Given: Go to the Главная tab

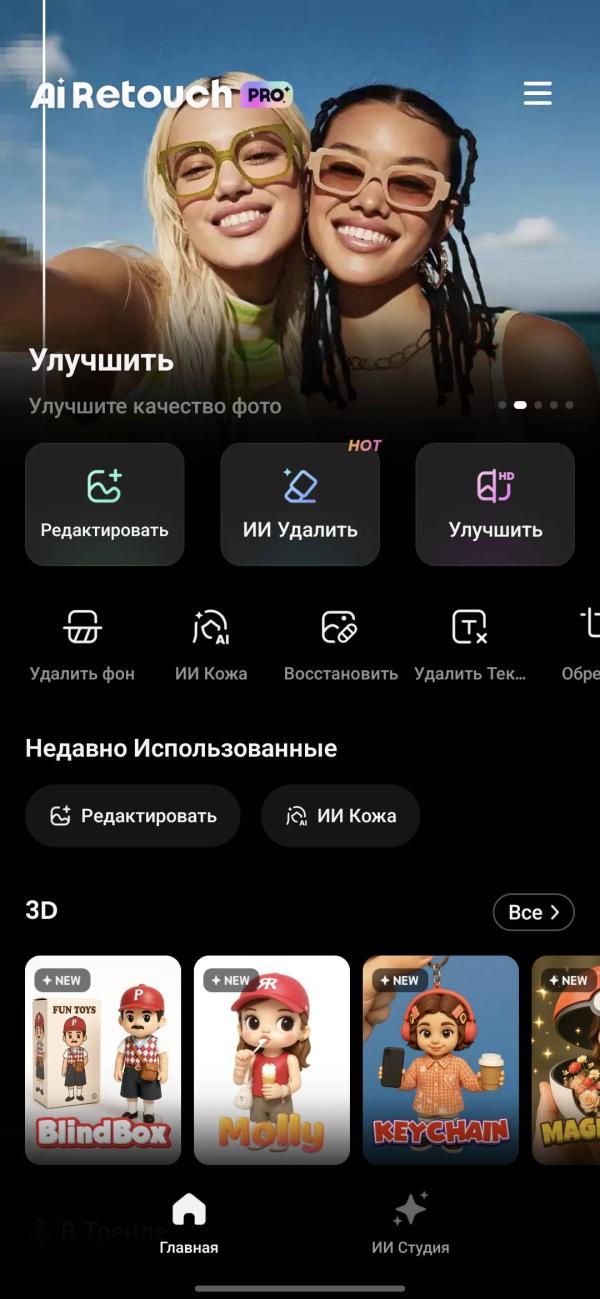Looking at the screenshot, I should 189,1224.
